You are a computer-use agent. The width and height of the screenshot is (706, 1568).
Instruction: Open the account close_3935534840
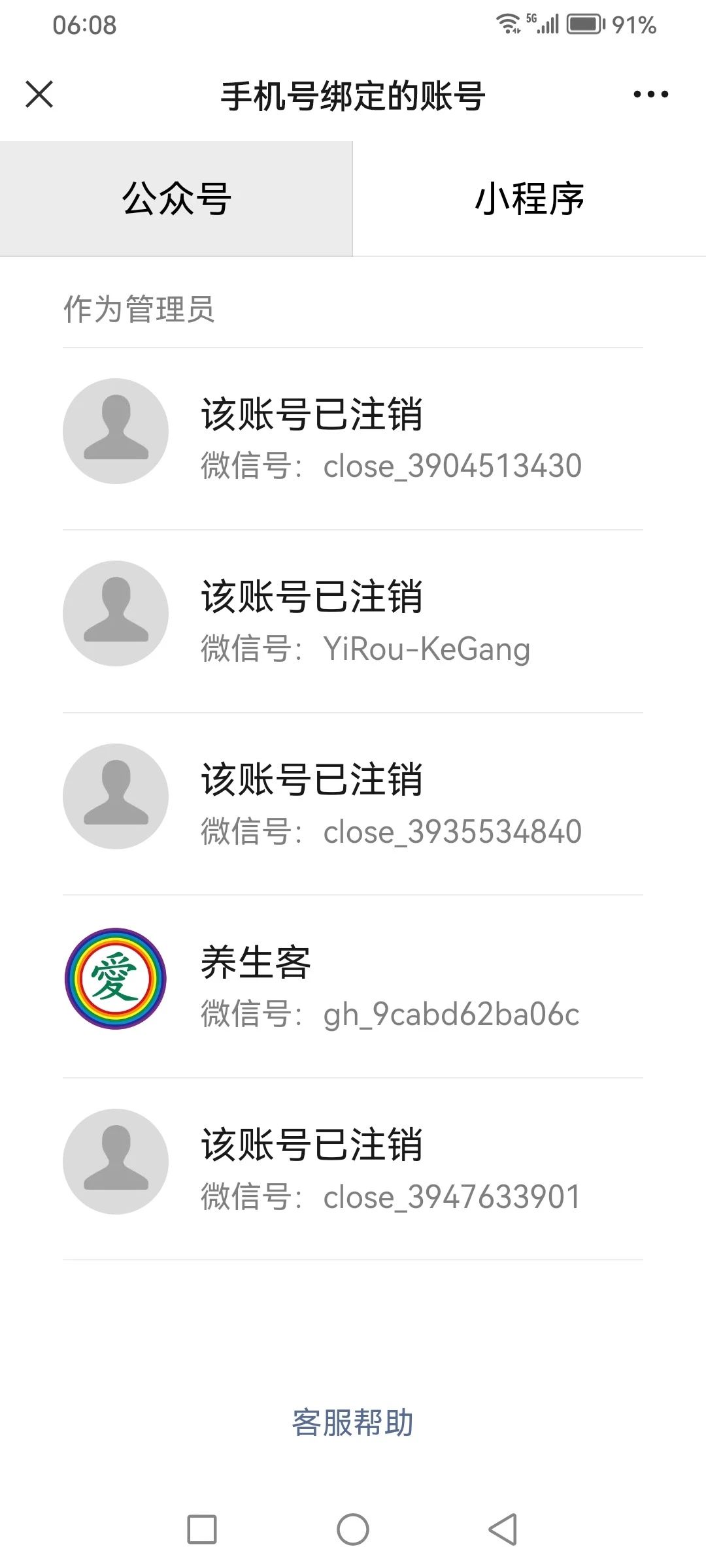[353, 804]
